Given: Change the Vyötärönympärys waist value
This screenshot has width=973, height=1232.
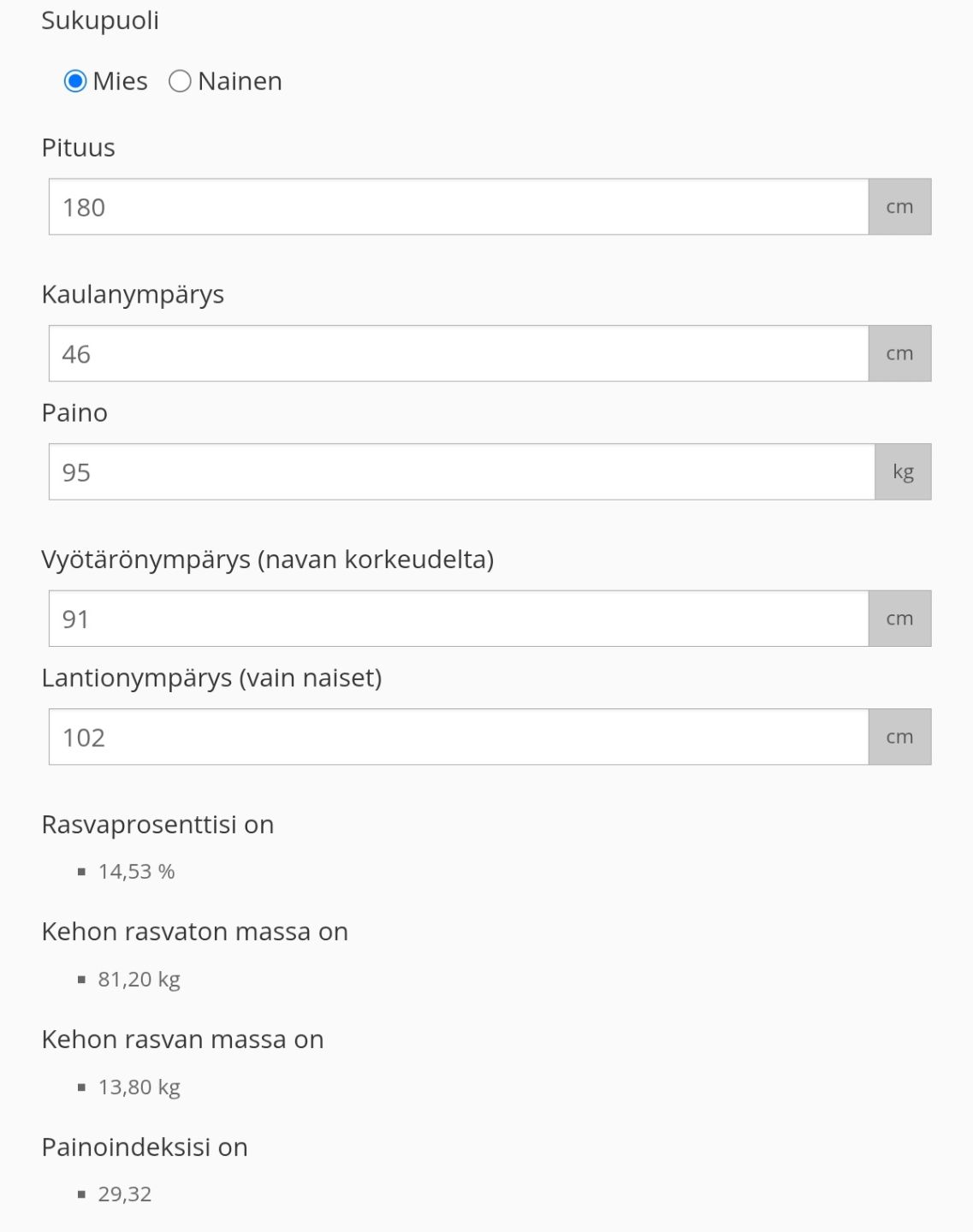Looking at the screenshot, I should 459,619.
